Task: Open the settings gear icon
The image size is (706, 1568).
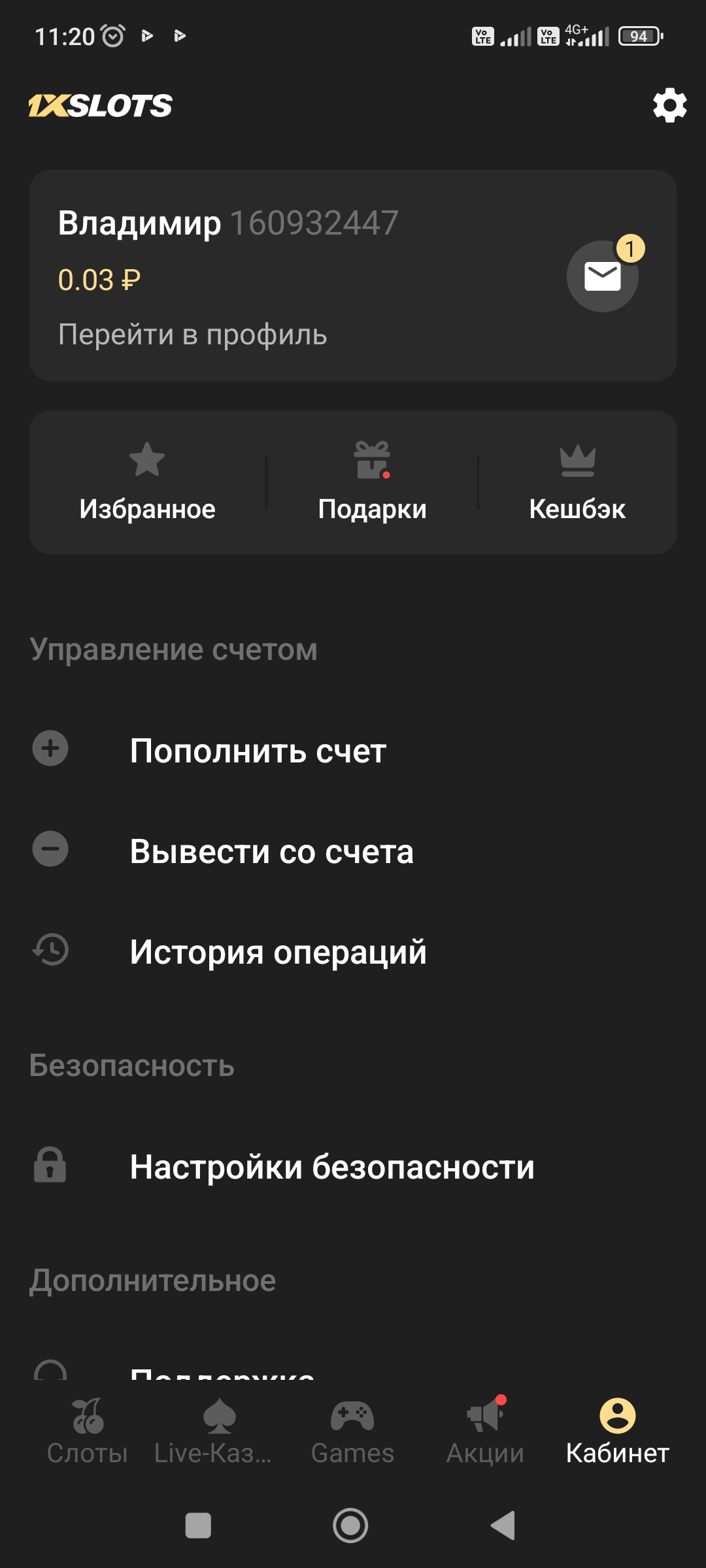Action: pyautogui.click(x=669, y=105)
